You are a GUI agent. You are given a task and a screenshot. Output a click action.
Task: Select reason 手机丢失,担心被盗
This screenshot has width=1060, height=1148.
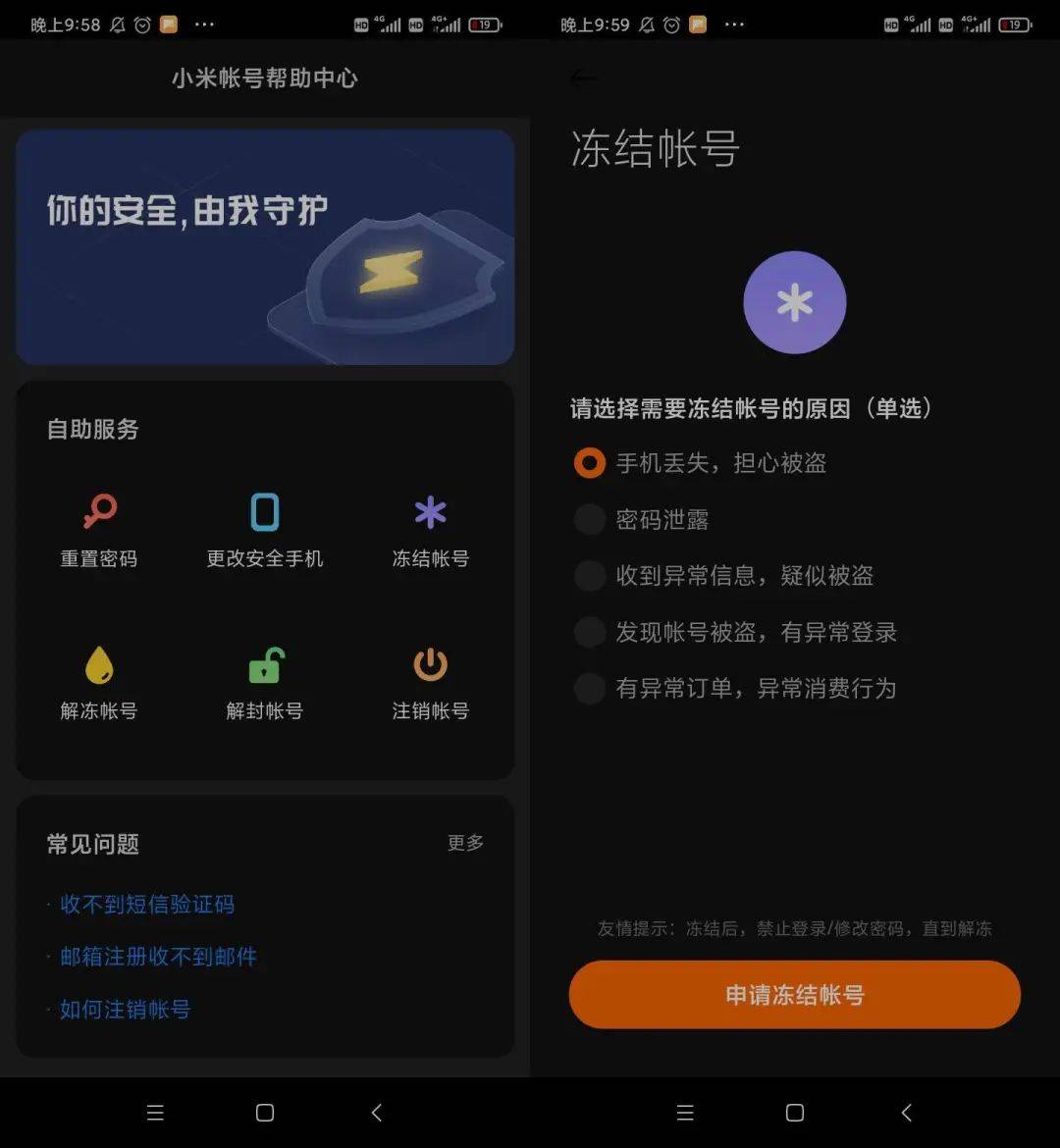point(590,463)
